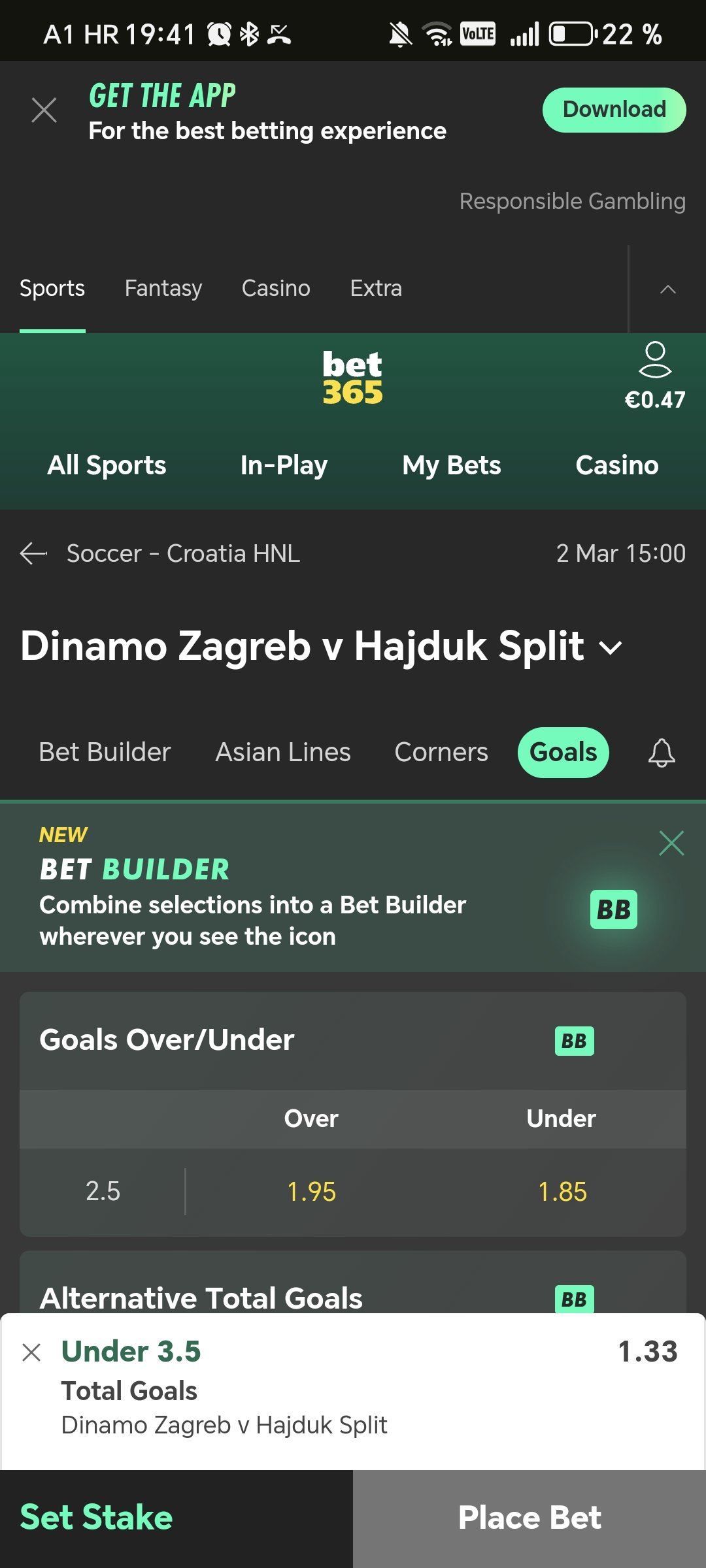Dismiss the Get the App banner

pos(44,110)
